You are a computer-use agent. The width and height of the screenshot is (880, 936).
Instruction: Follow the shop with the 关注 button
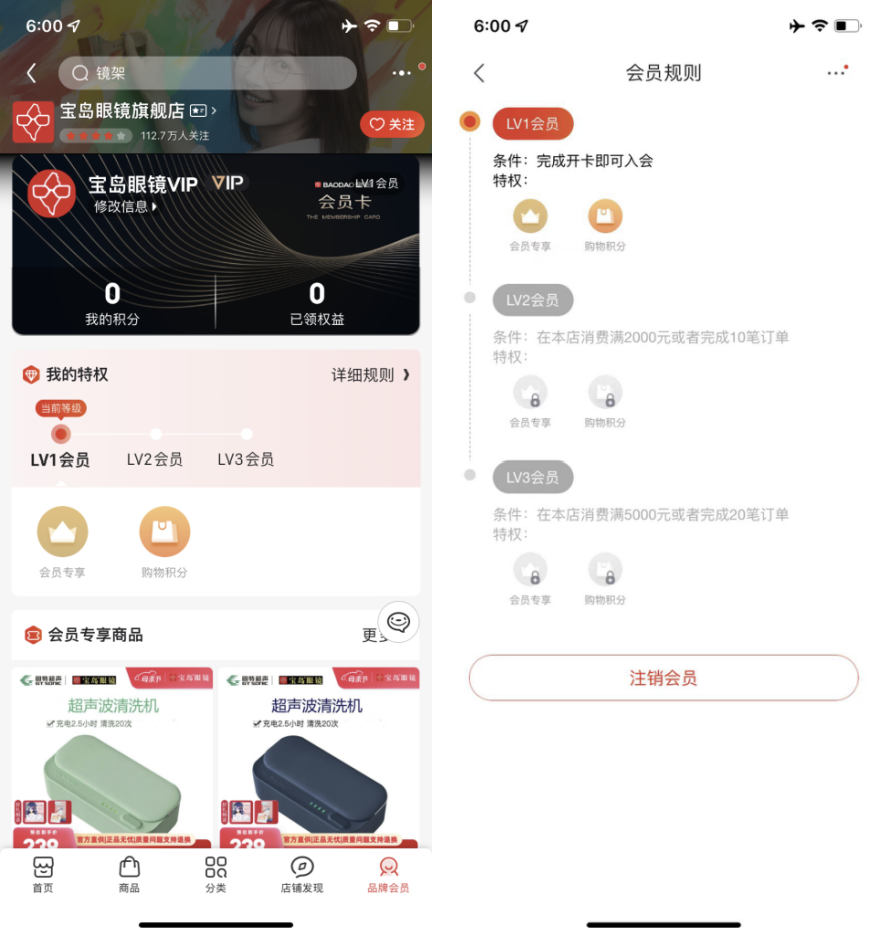(392, 124)
